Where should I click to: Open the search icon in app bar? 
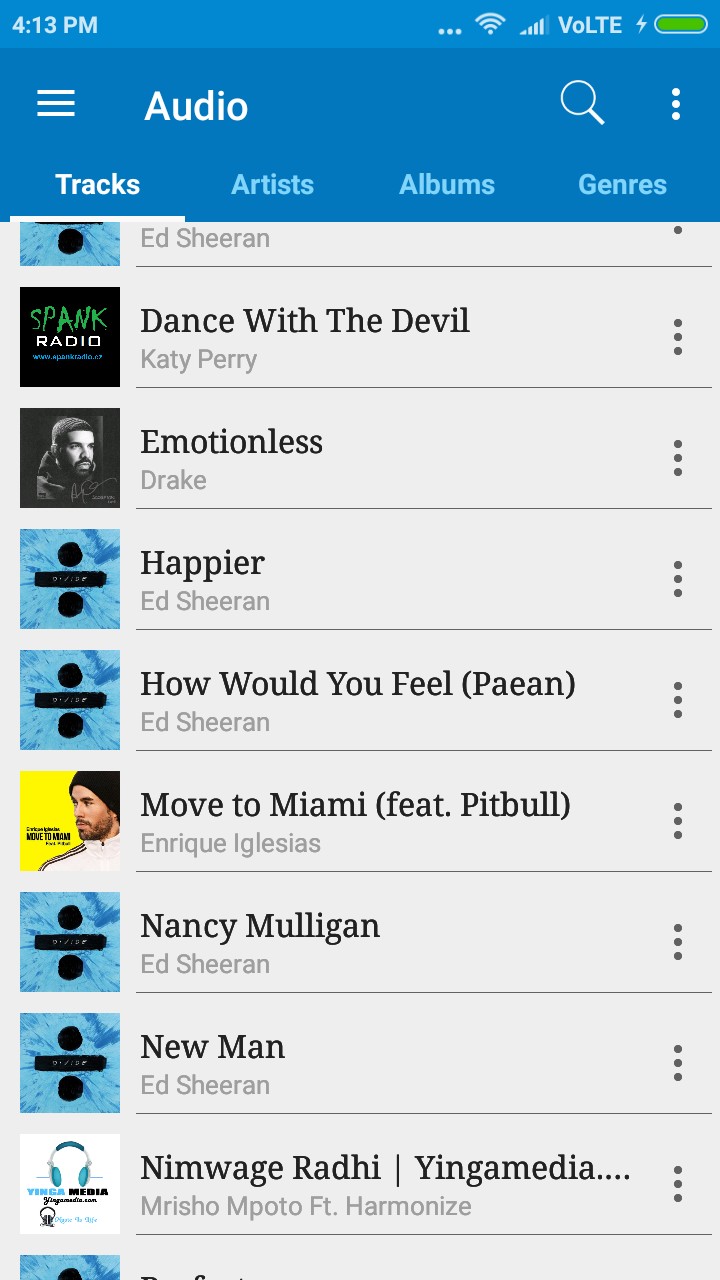coord(582,104)
